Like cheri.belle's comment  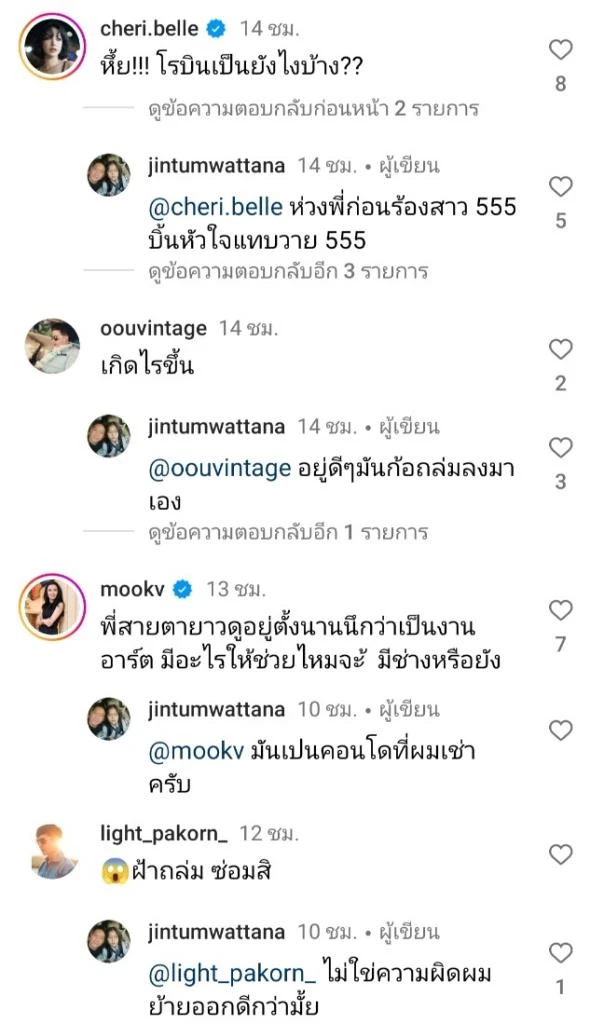pyautogui.click(x=561, y=49)
